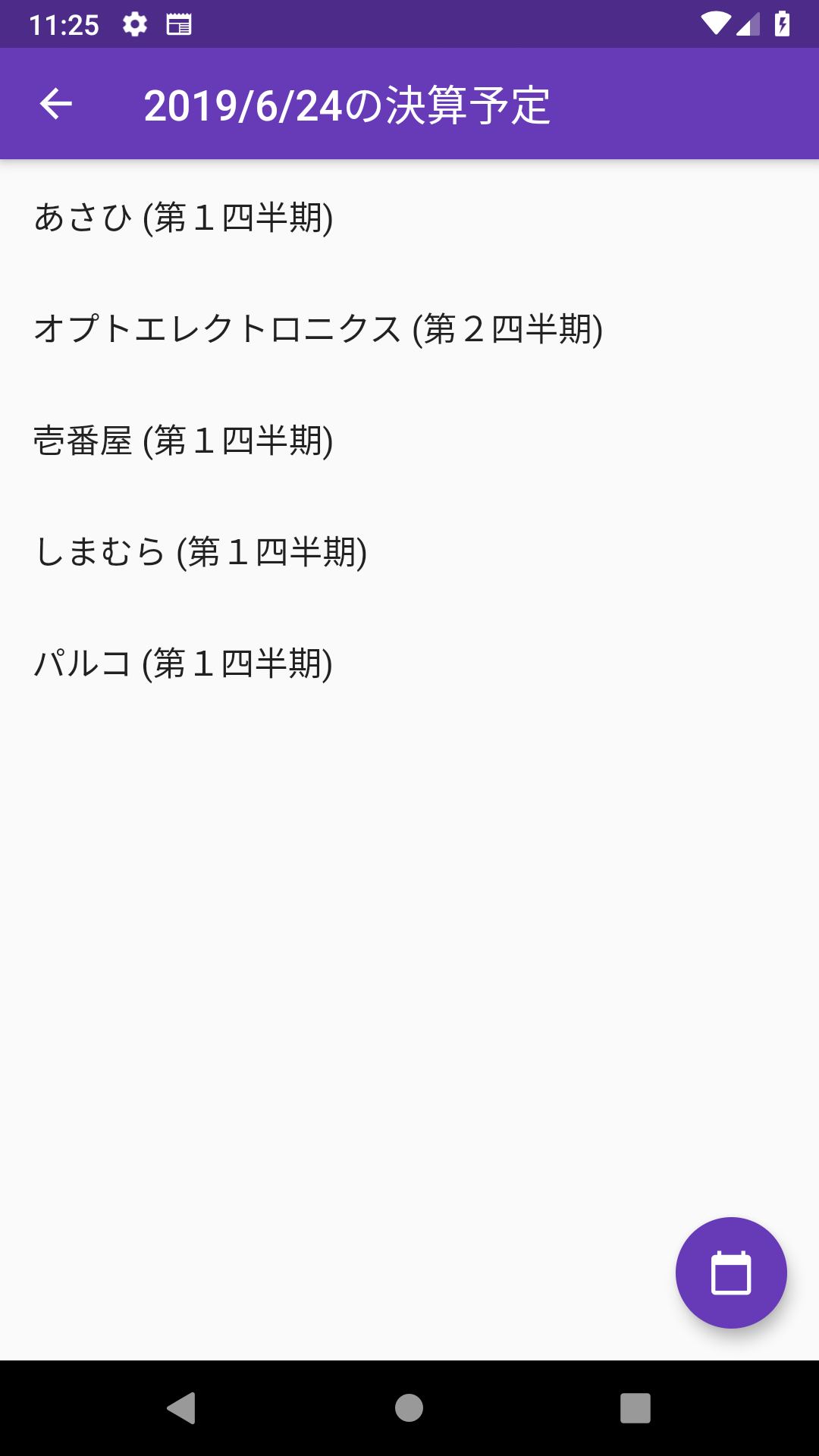Select the オプトエレクトロニクス row

(x=318, y=329)
